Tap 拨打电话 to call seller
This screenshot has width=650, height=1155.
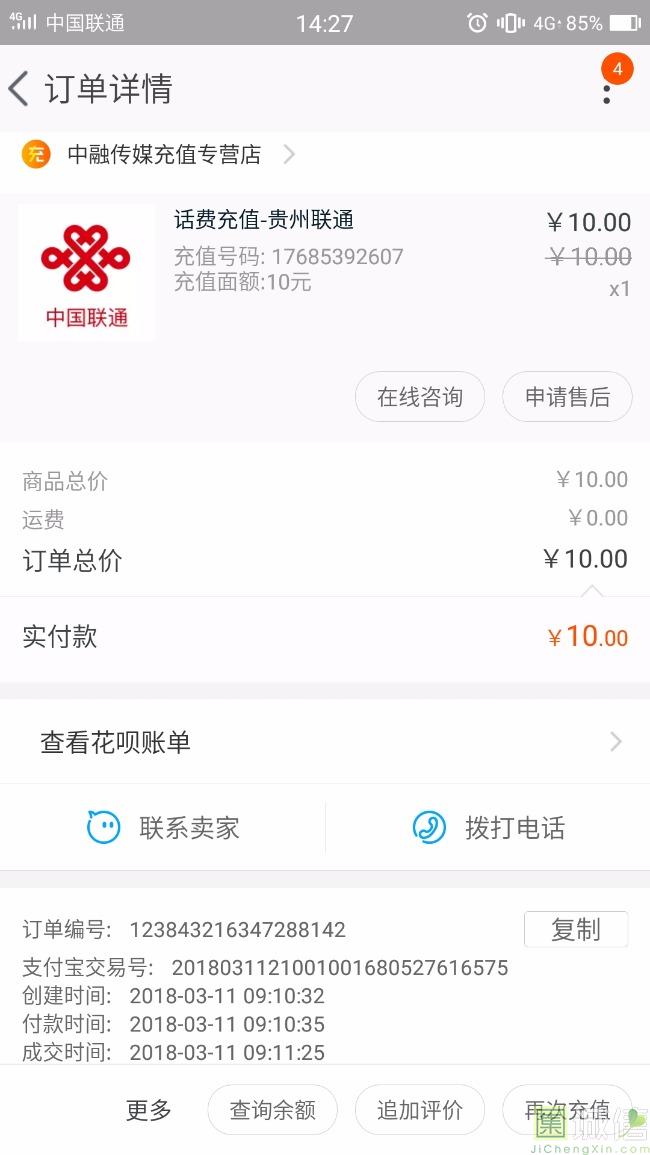coord(488,828)
